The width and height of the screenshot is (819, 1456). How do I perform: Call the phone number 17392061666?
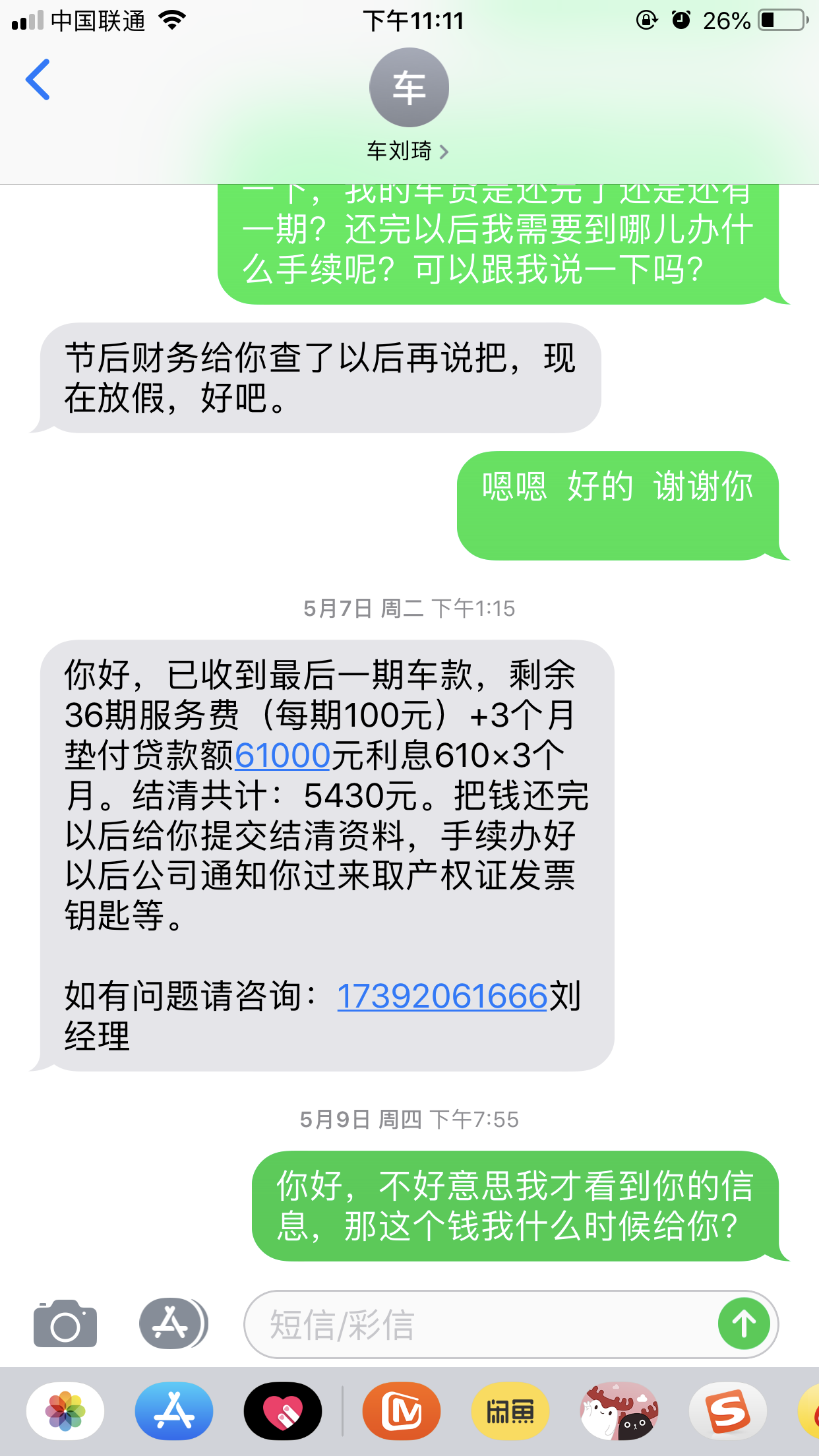(442, 996)
